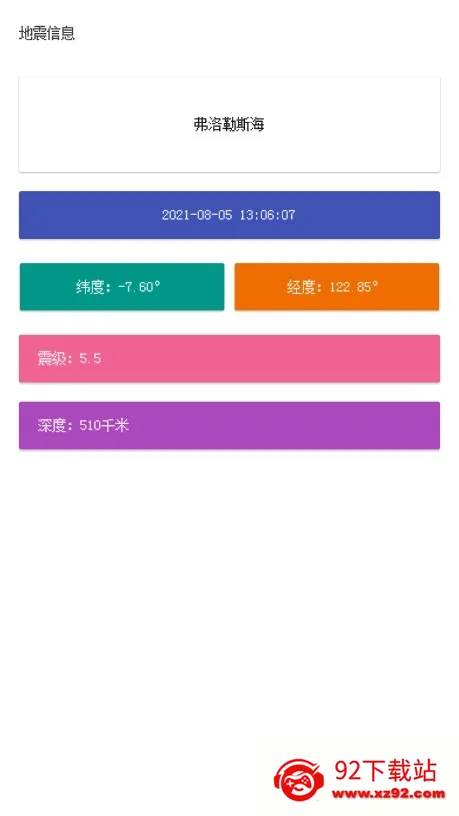This screenshot has width=459, height=816.
Task: Select the 经度 122.85° button
Action: (337, 287)
